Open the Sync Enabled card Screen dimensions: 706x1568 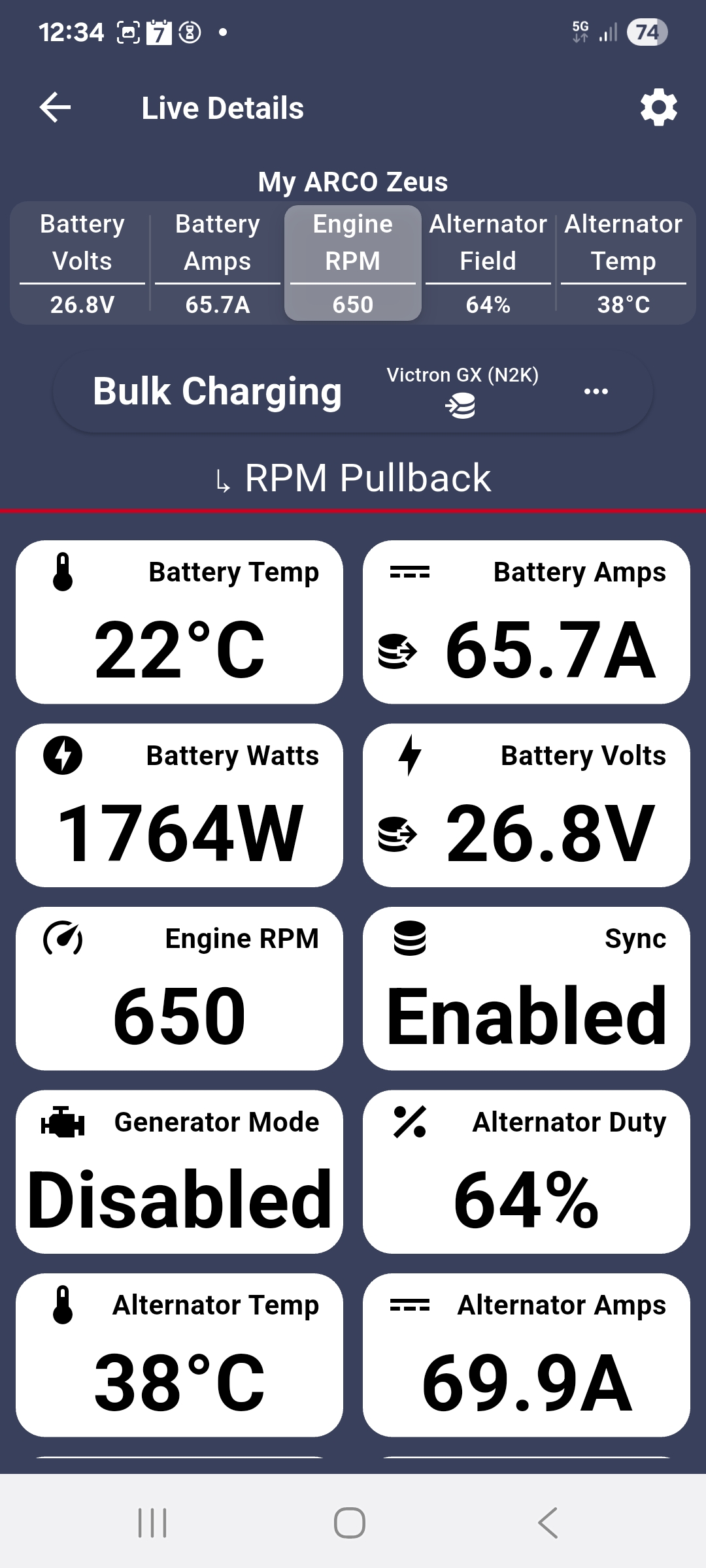(x=526, y=988)
